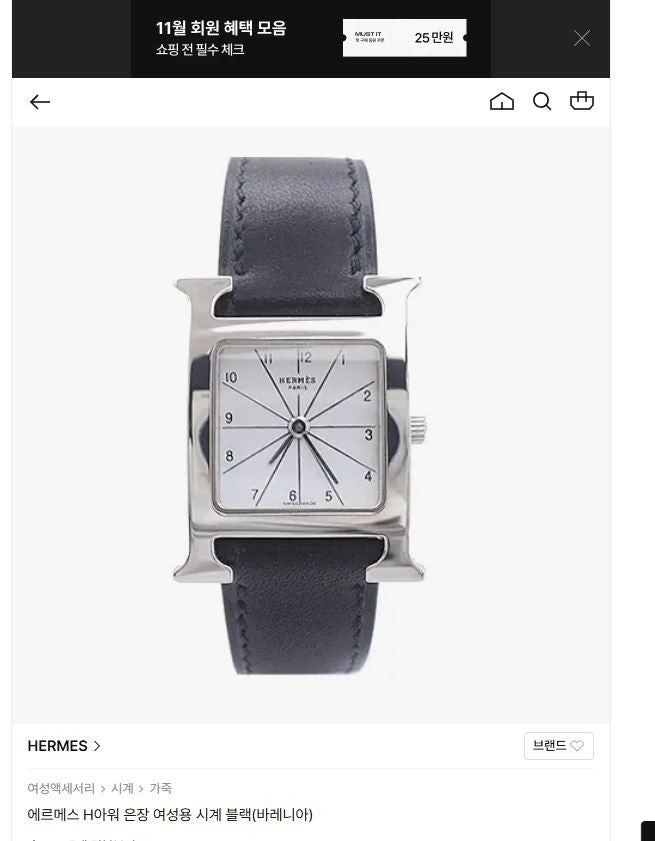This screenshot has width=655, height=841.
Task: Close the November member benefits banner
Action: point(582,38)
